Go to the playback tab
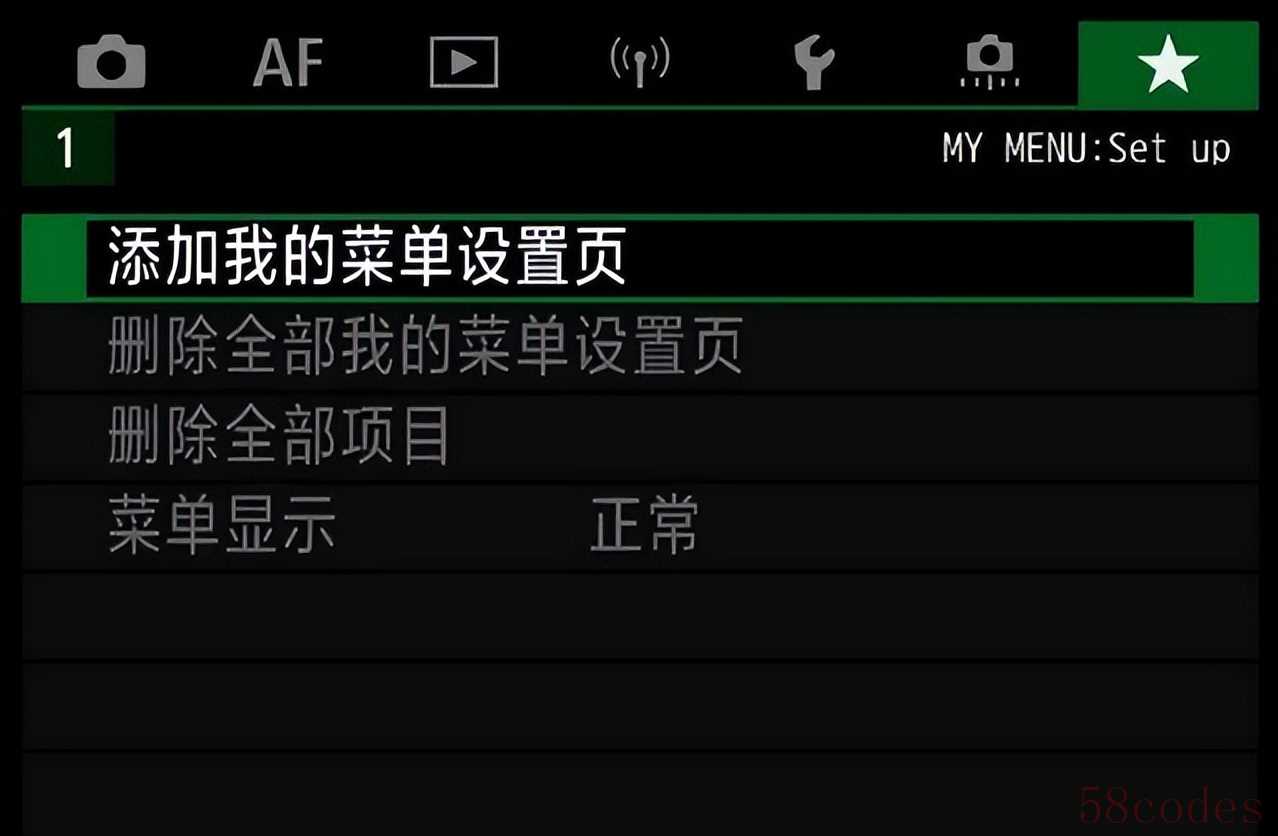Image resolution: width=1278 pixels, height=836 pixels. pyautogui.click(x=463, y=62)
